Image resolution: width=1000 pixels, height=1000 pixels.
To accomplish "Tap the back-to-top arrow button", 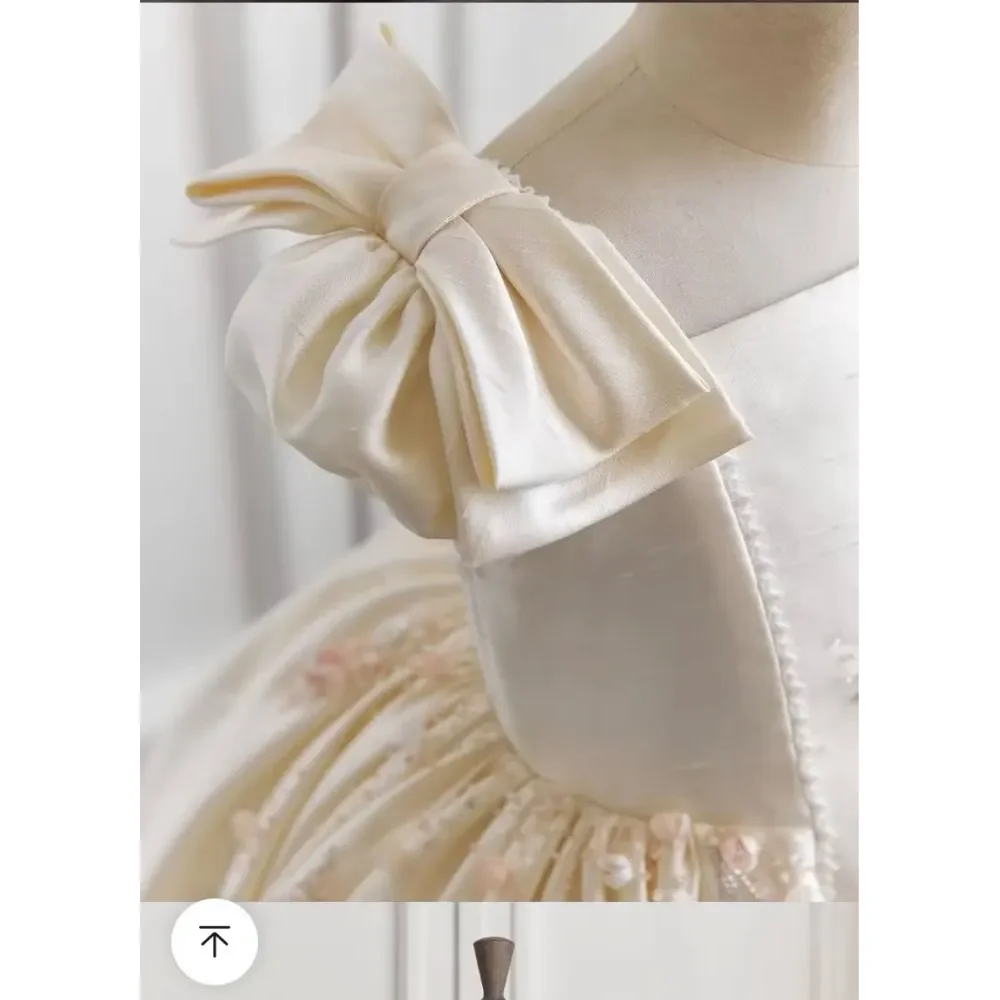I will (214, 942).
